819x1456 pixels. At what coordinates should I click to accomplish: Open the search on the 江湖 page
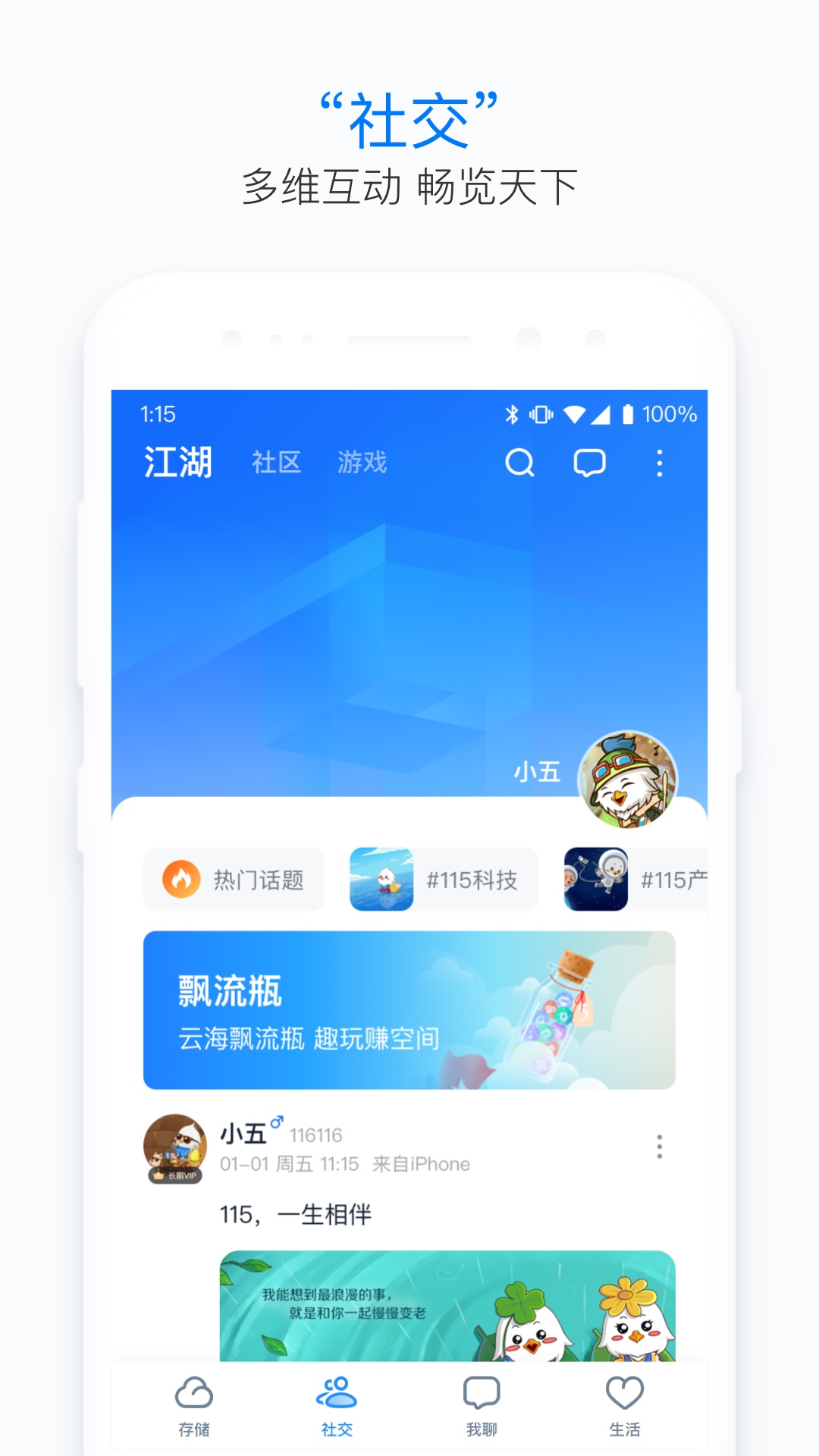[520, 463]
